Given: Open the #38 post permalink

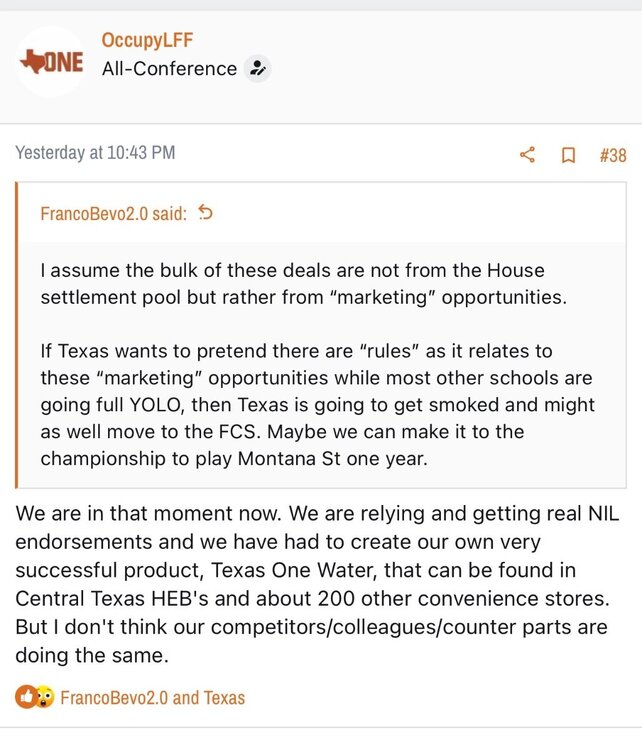Looking at the screenshot, I should pos(612,155).
